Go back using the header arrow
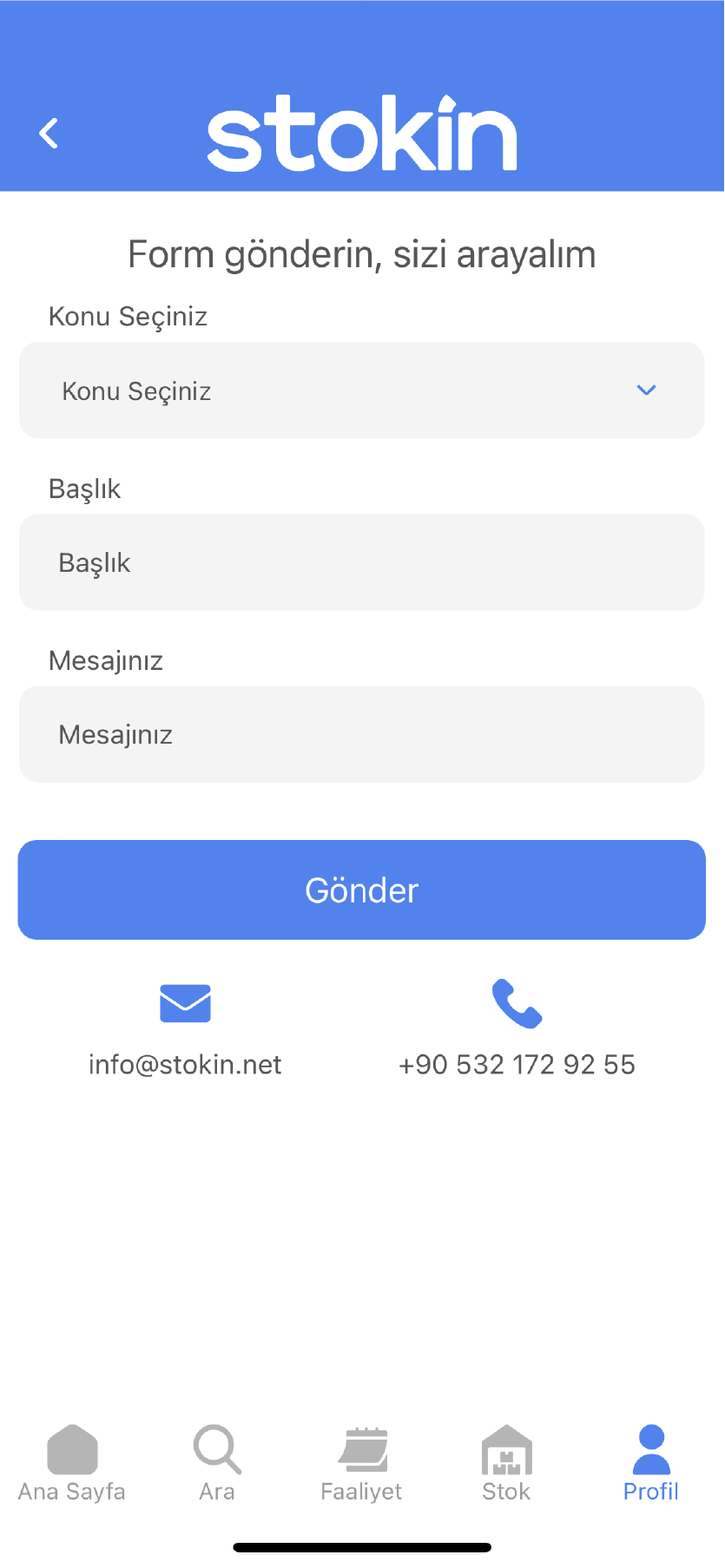This screenshot has width=725, height=1568. pos(49,134)
